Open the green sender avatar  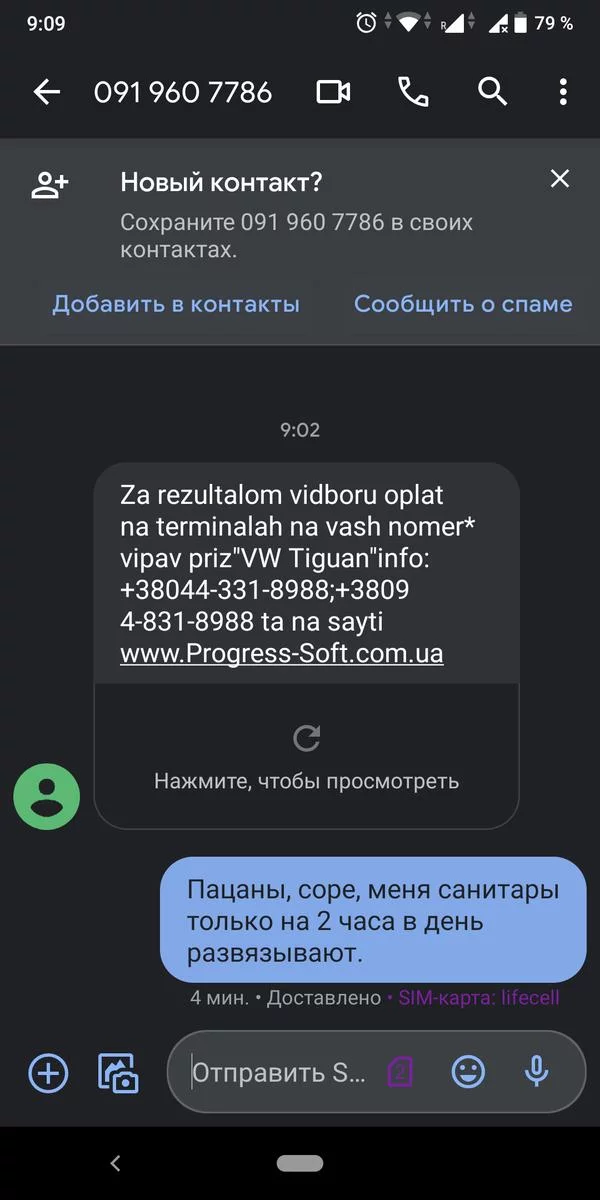click(46, 797)
